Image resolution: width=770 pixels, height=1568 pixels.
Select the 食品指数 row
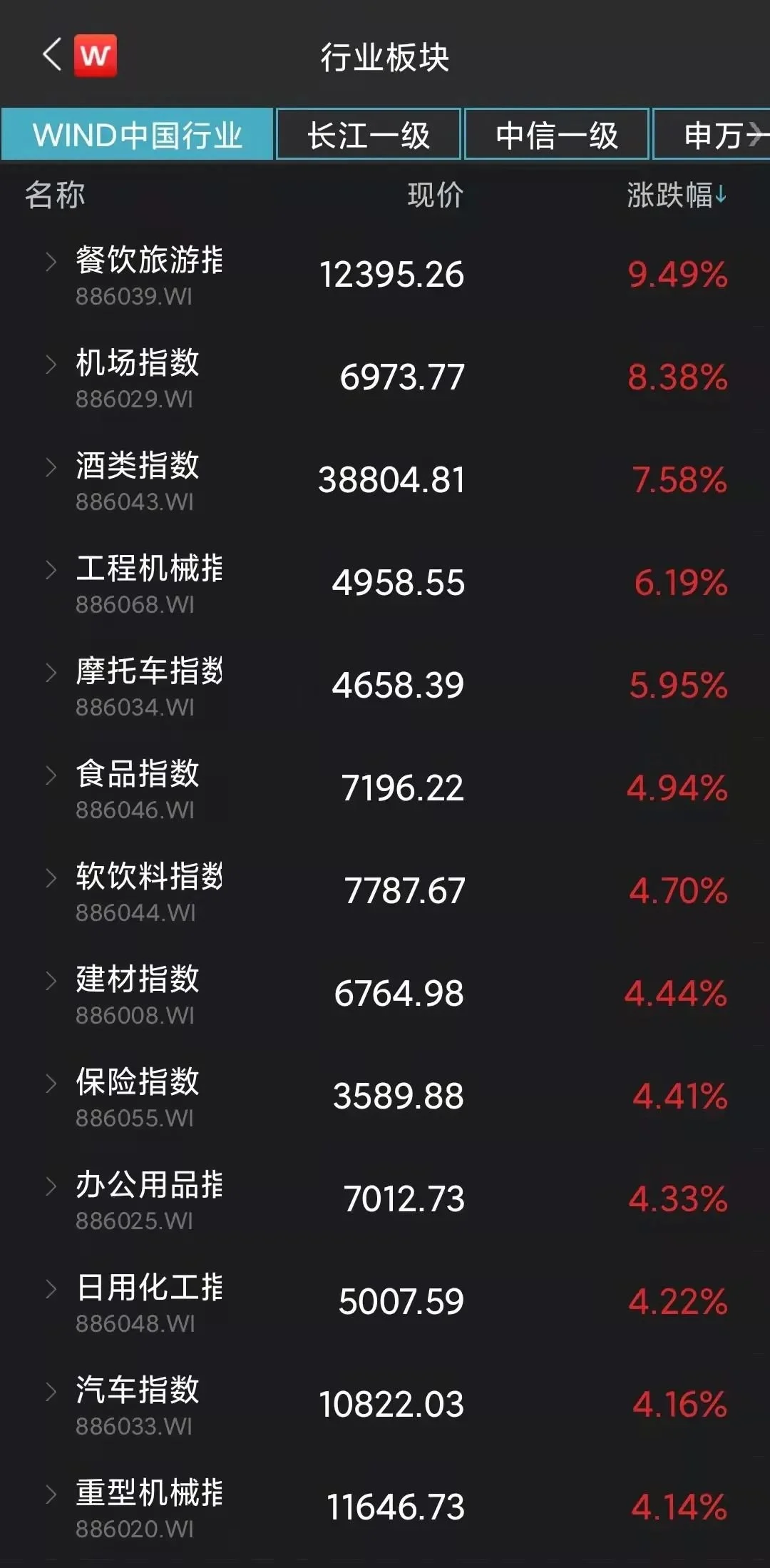tap(385, 789)
